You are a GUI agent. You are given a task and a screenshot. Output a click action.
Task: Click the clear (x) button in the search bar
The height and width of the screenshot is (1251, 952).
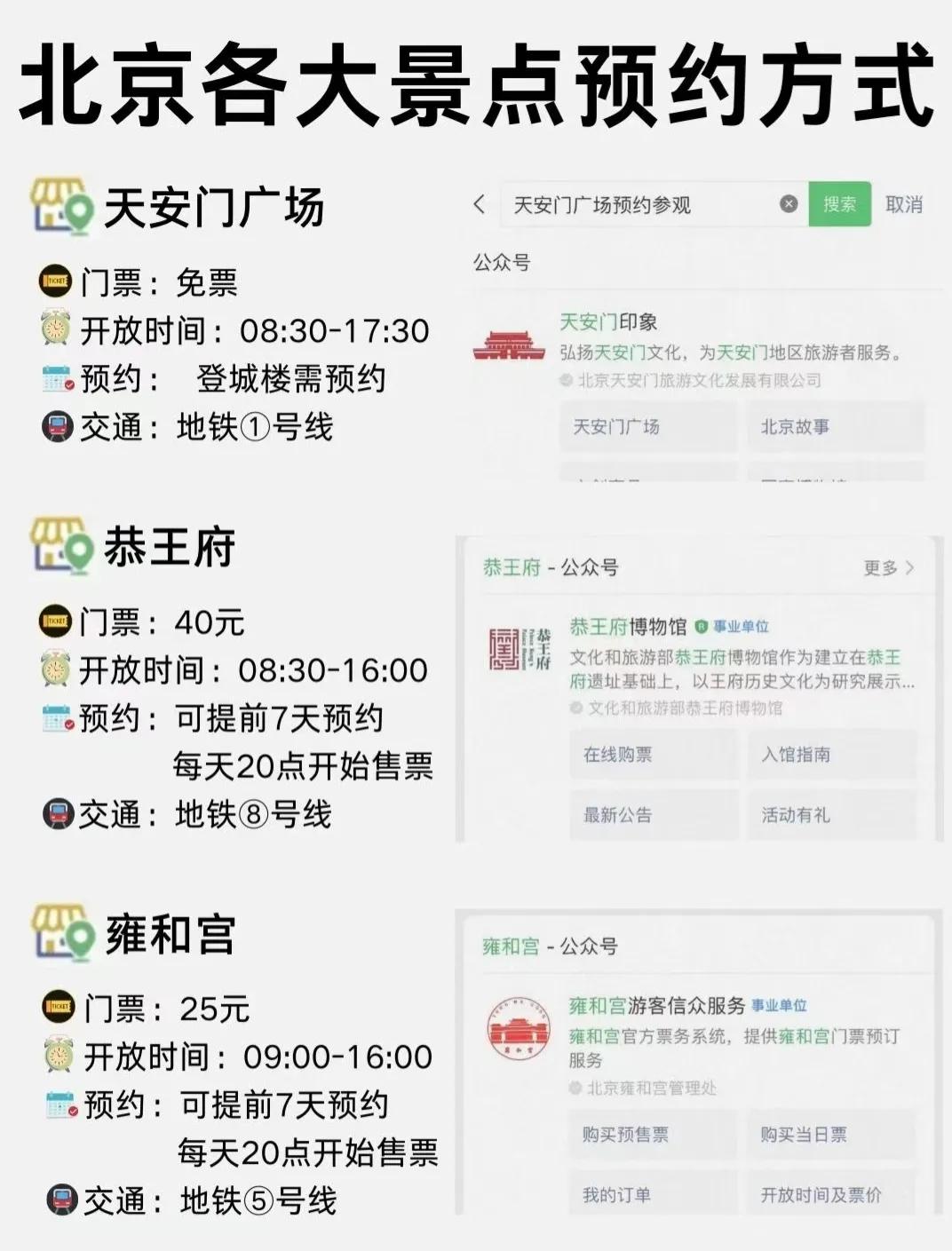coord(789,204)
